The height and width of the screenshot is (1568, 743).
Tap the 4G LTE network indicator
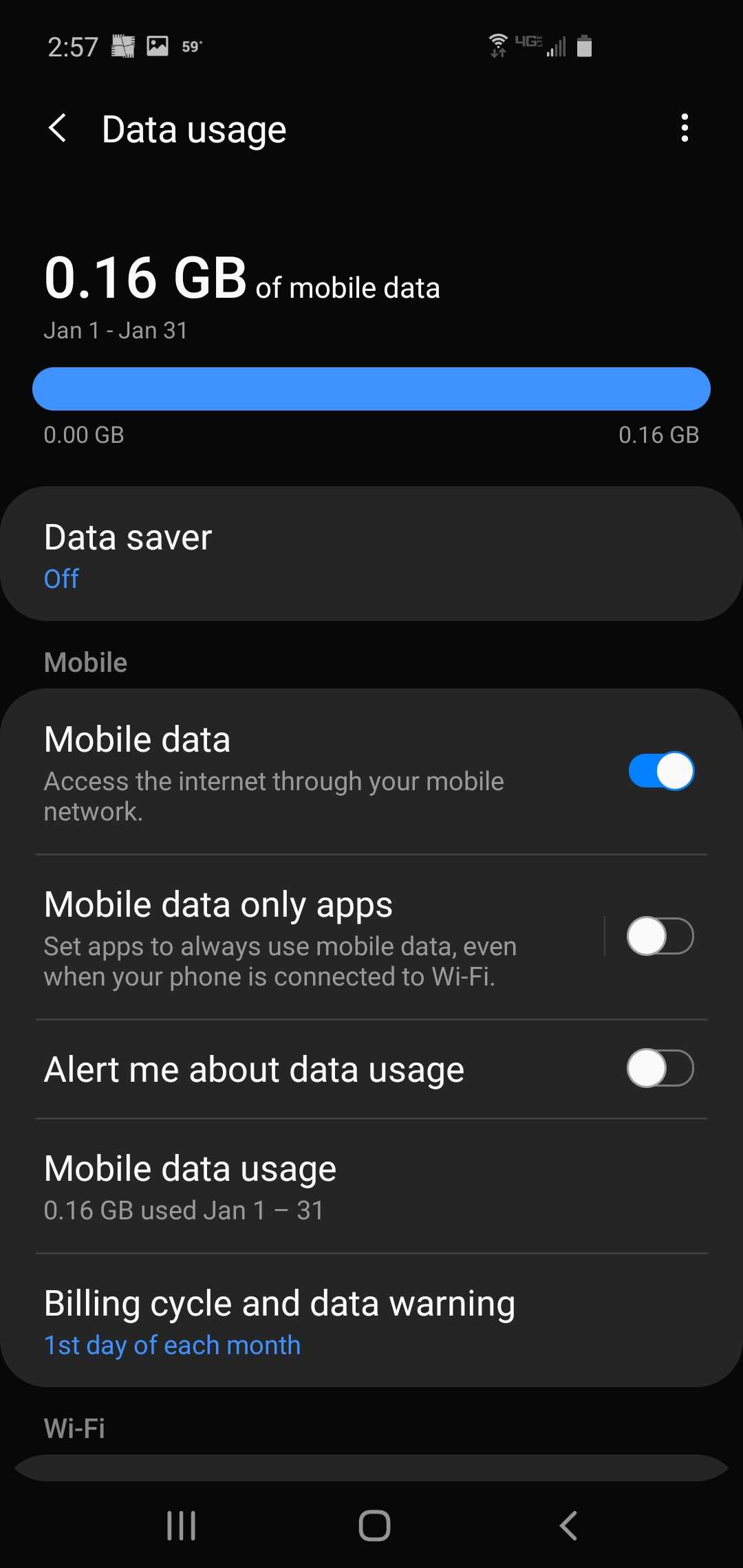[527, 43]
